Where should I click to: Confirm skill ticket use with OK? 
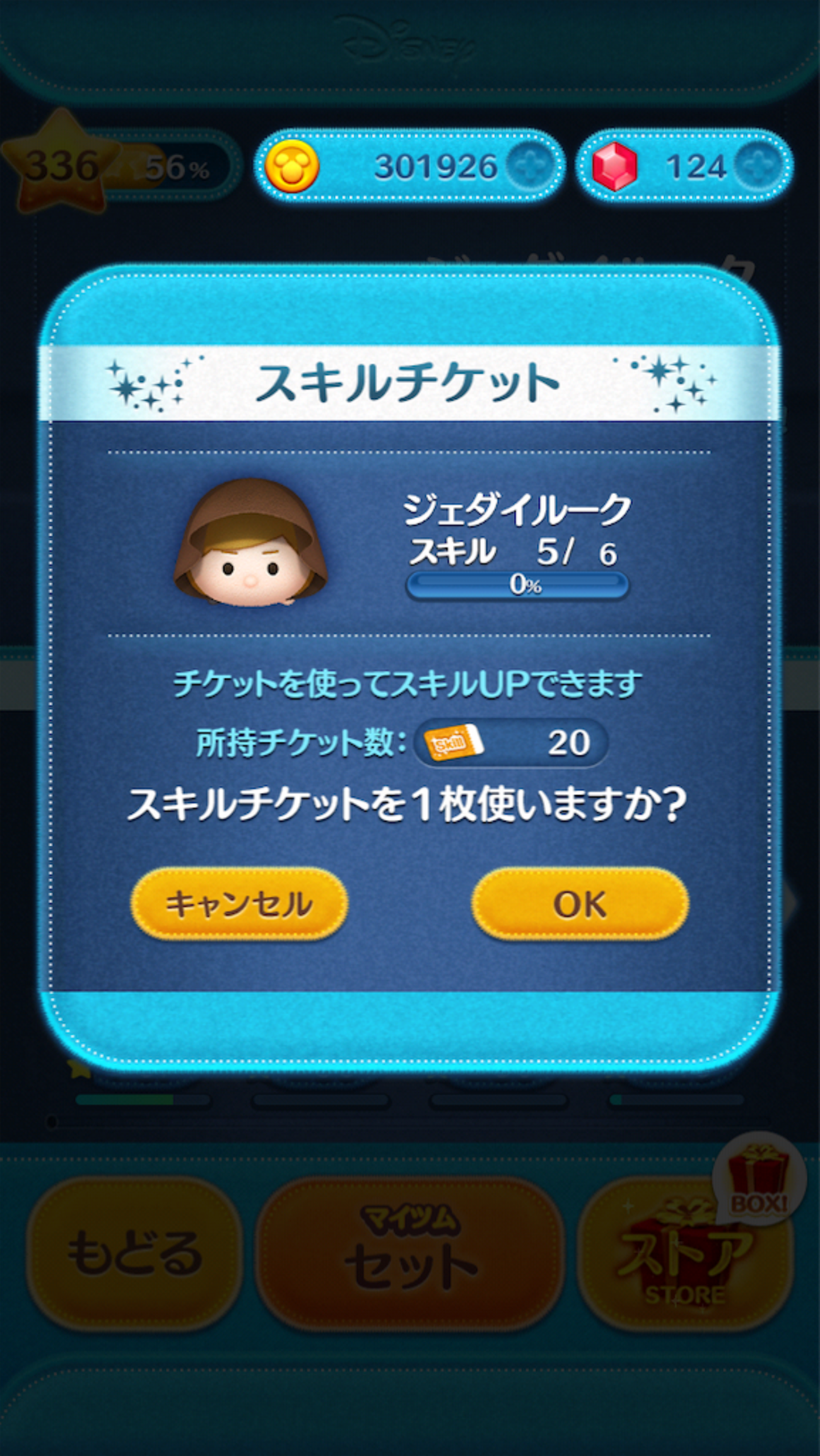[580, 904]
